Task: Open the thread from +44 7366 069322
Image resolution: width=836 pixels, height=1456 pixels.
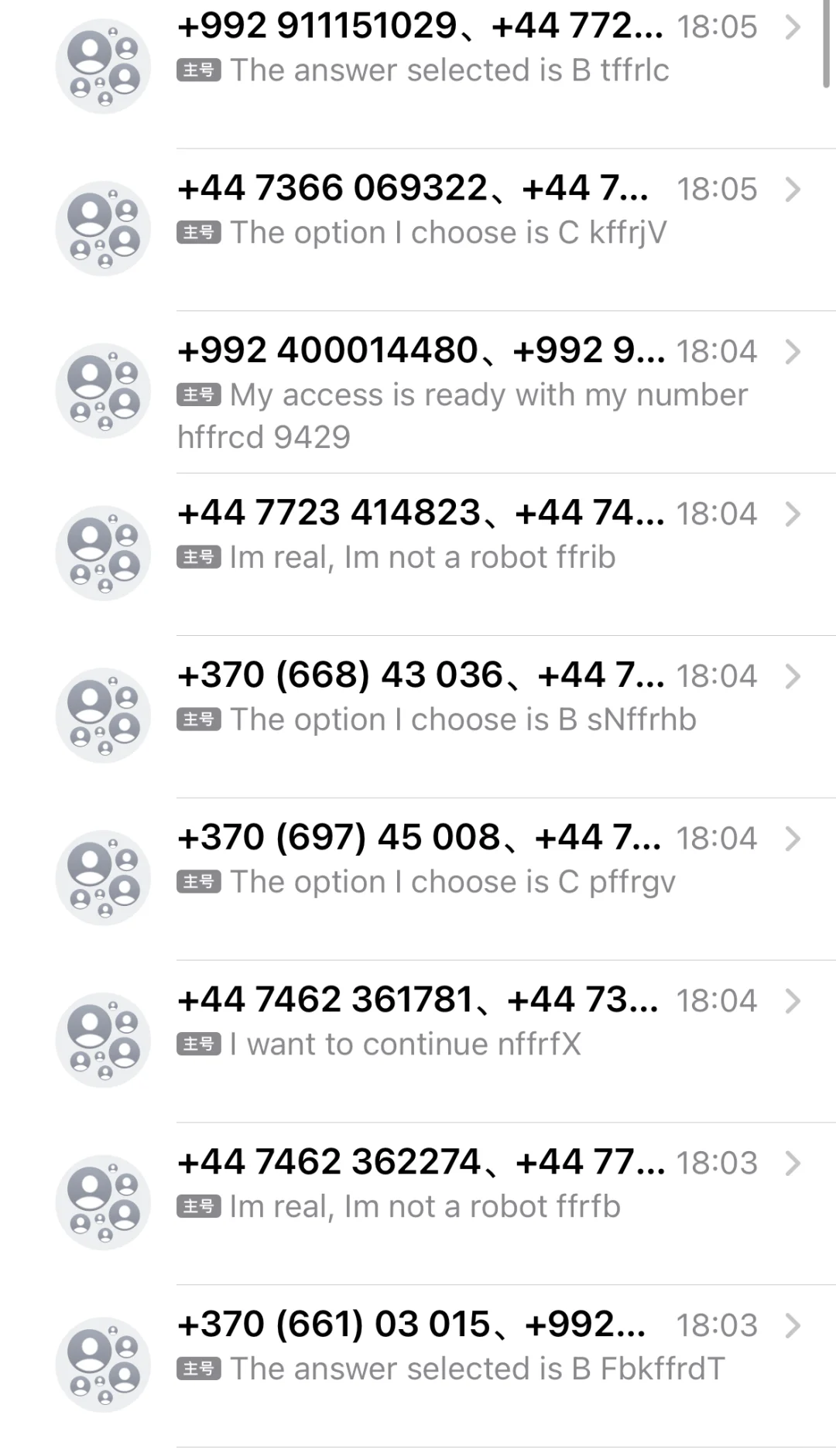Action: coord(418,229)
